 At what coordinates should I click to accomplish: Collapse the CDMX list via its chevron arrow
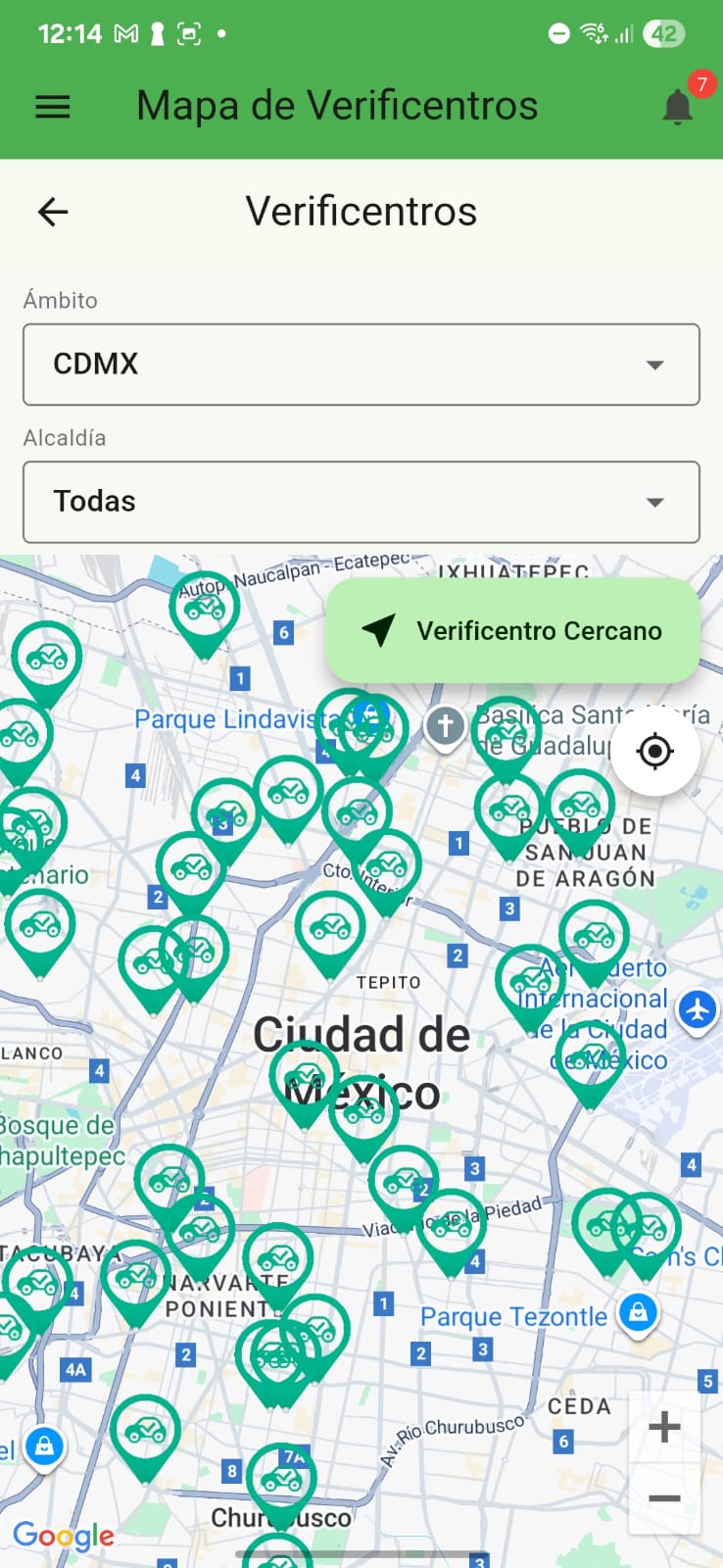[654, 365]
